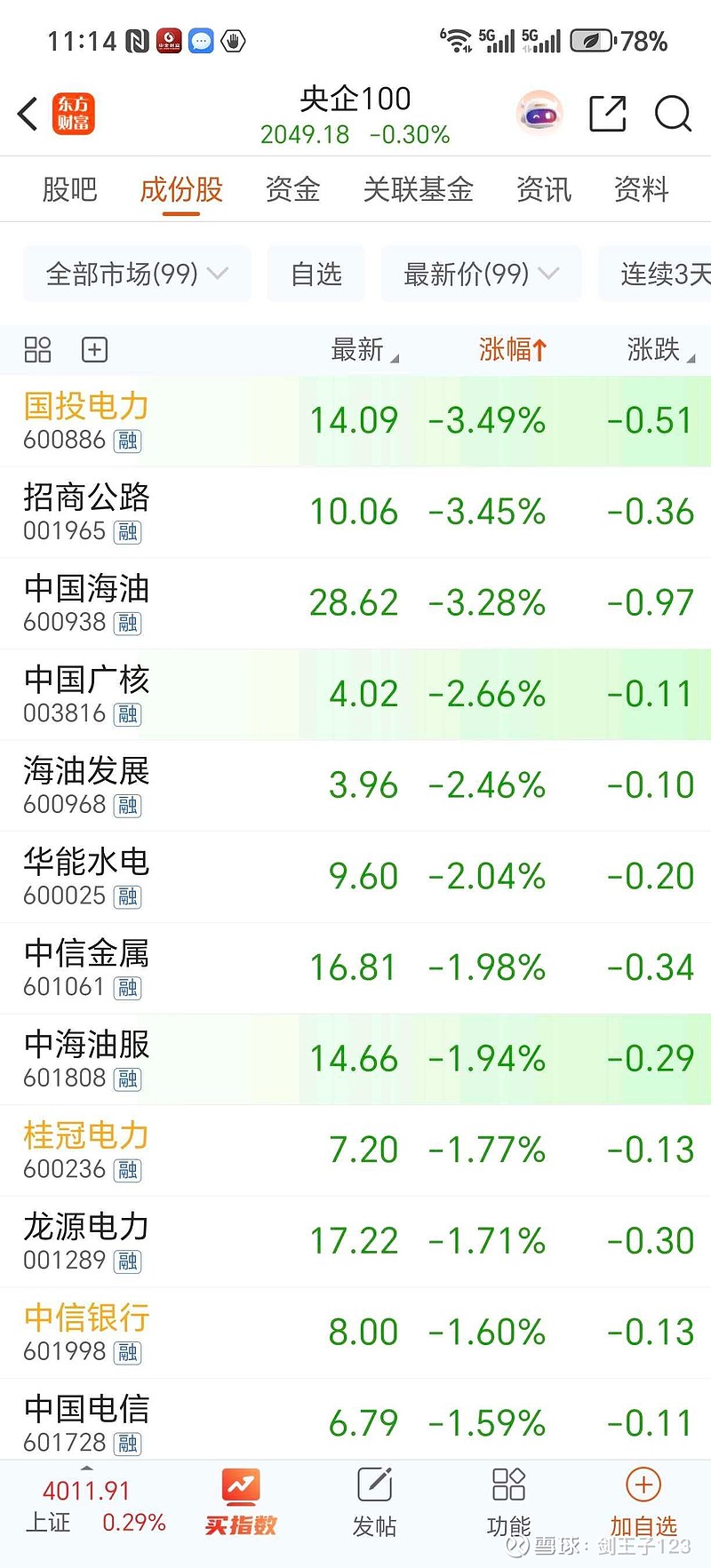Open the 中信银行 stock row

tap(355, 1333)
